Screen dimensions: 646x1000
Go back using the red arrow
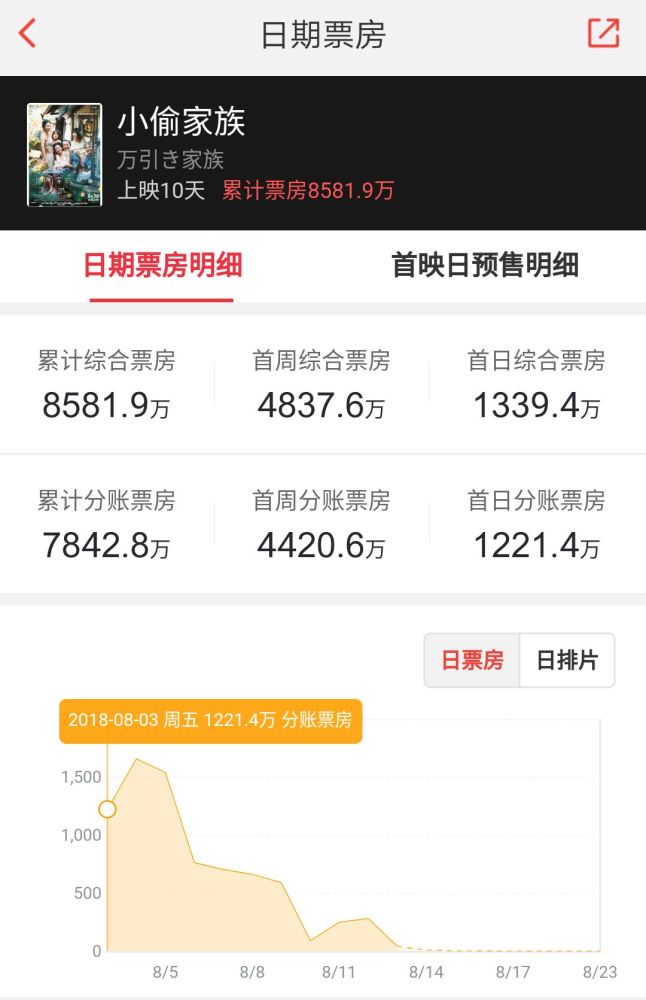(27, 34)
